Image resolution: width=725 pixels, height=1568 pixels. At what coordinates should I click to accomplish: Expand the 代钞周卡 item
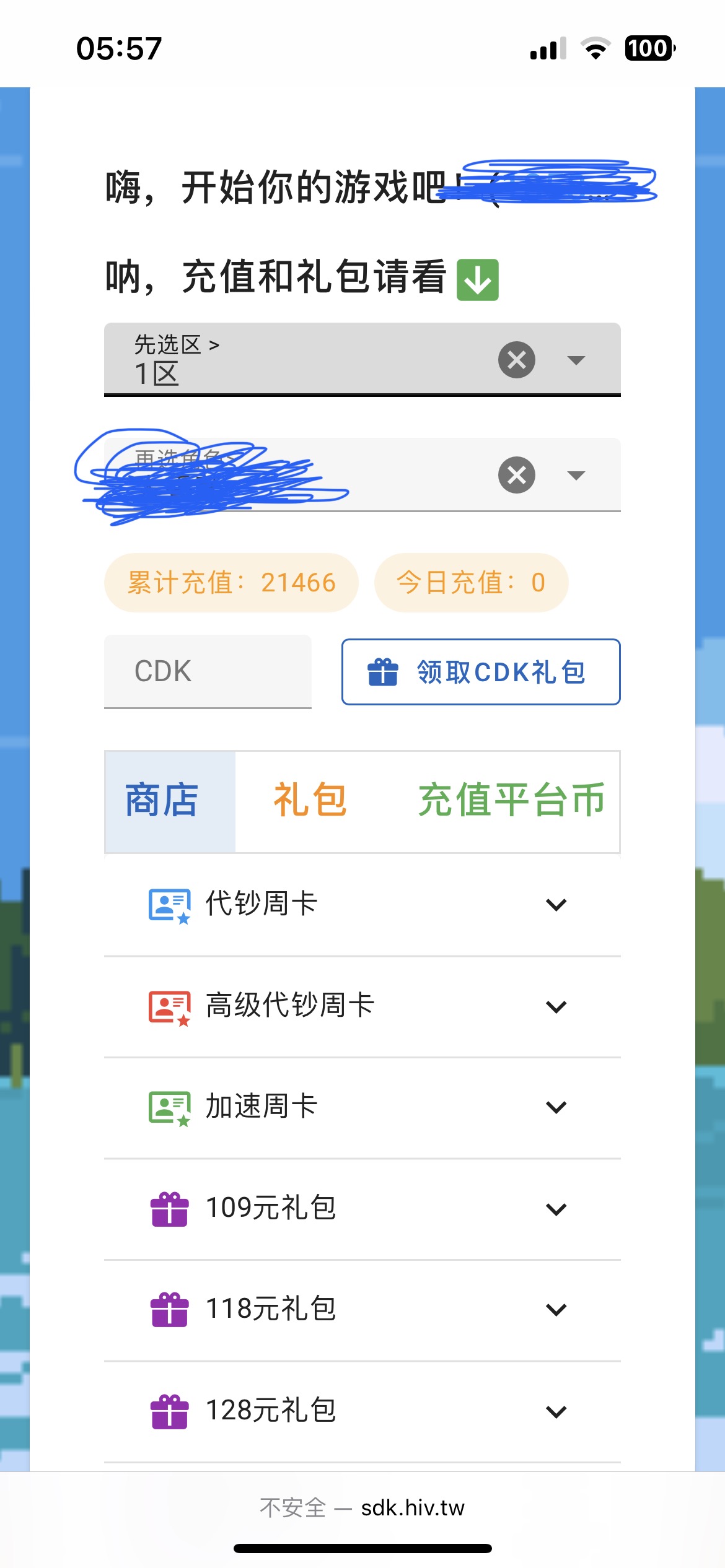point(362,905)
